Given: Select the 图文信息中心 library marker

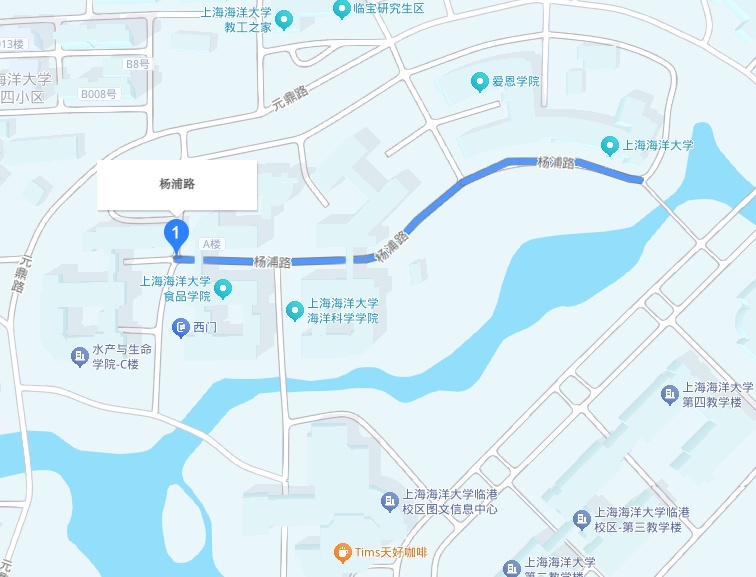Looking at the screenshot, I should tap(389, 502).
